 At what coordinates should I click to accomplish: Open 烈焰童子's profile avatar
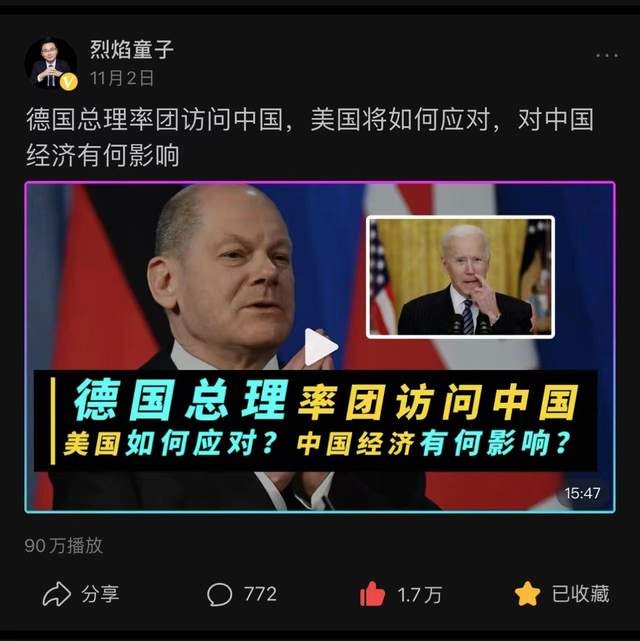[x=50, y=62]
